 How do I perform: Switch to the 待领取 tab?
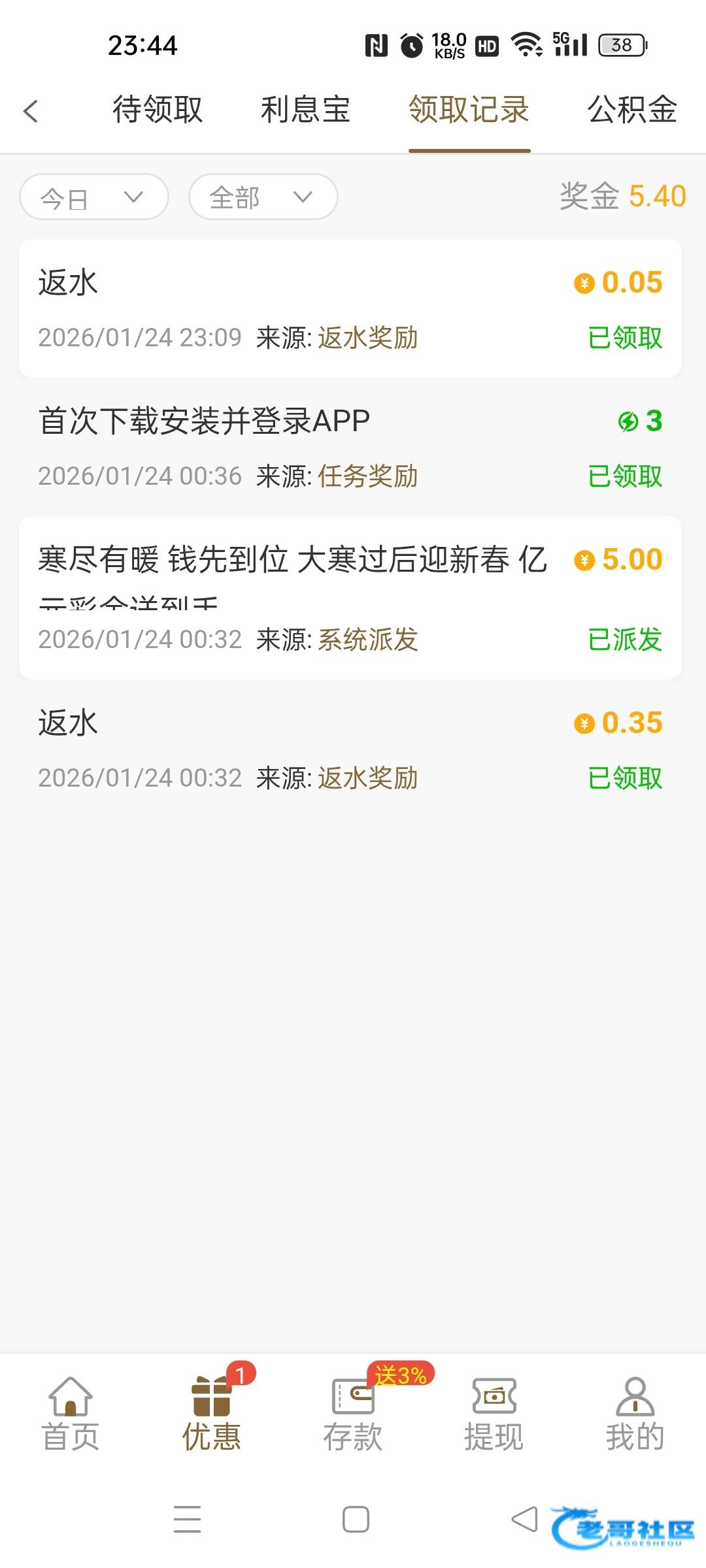(158, 110)
